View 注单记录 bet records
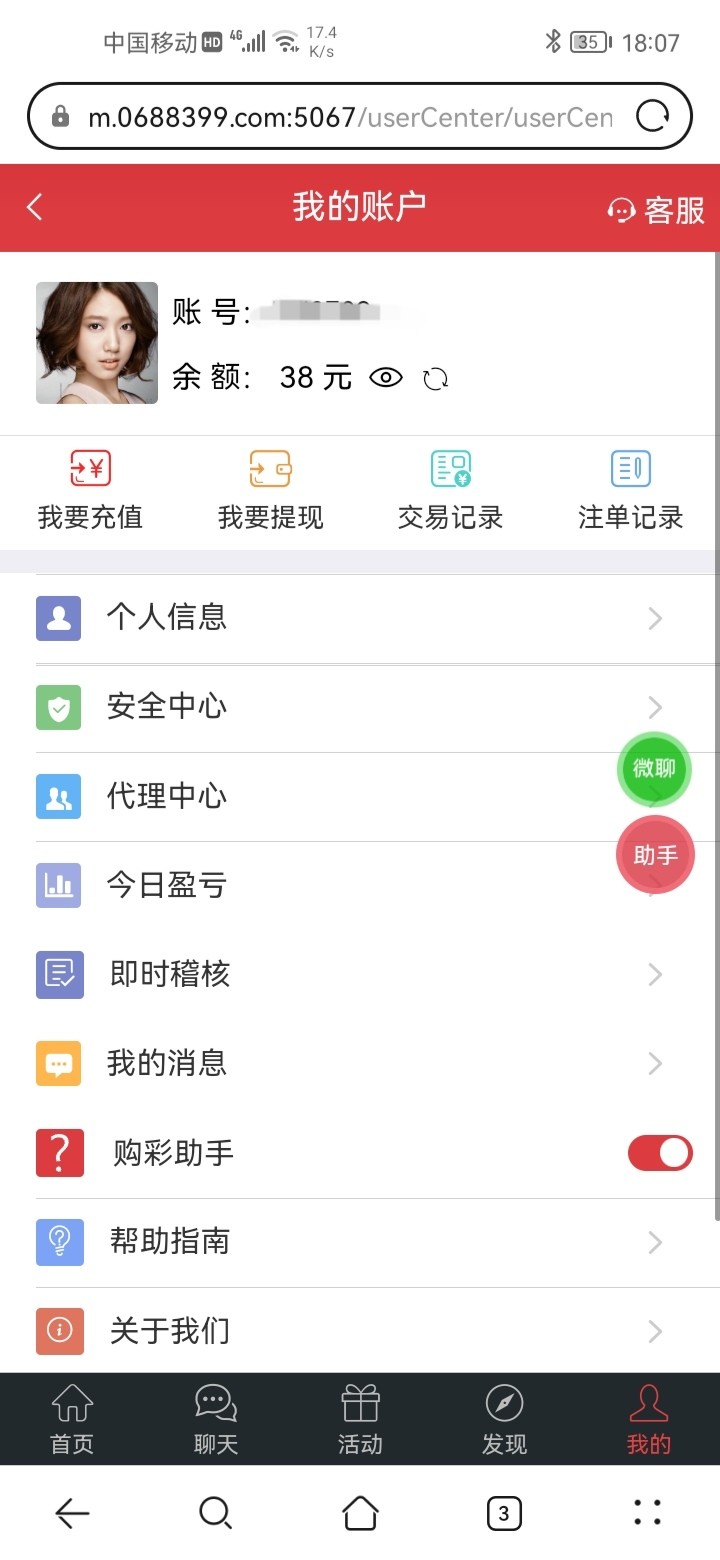Viewport: 720px width, 1560px height. click(630, 490)
